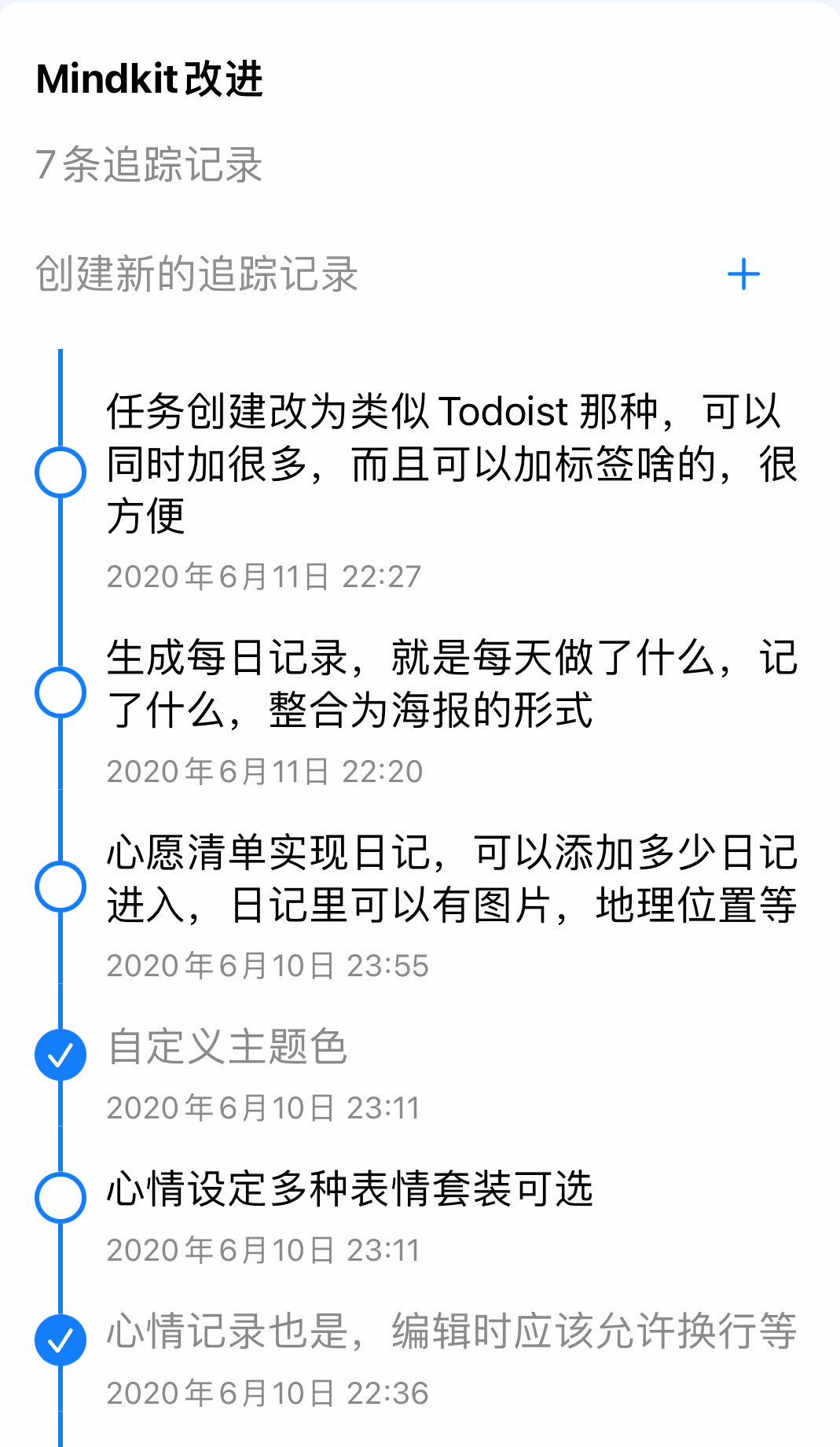Open the 生成每日记录 entry text
Image resolution: width=840 pixels, height=1447 pixels.
[x=453, y=684]
